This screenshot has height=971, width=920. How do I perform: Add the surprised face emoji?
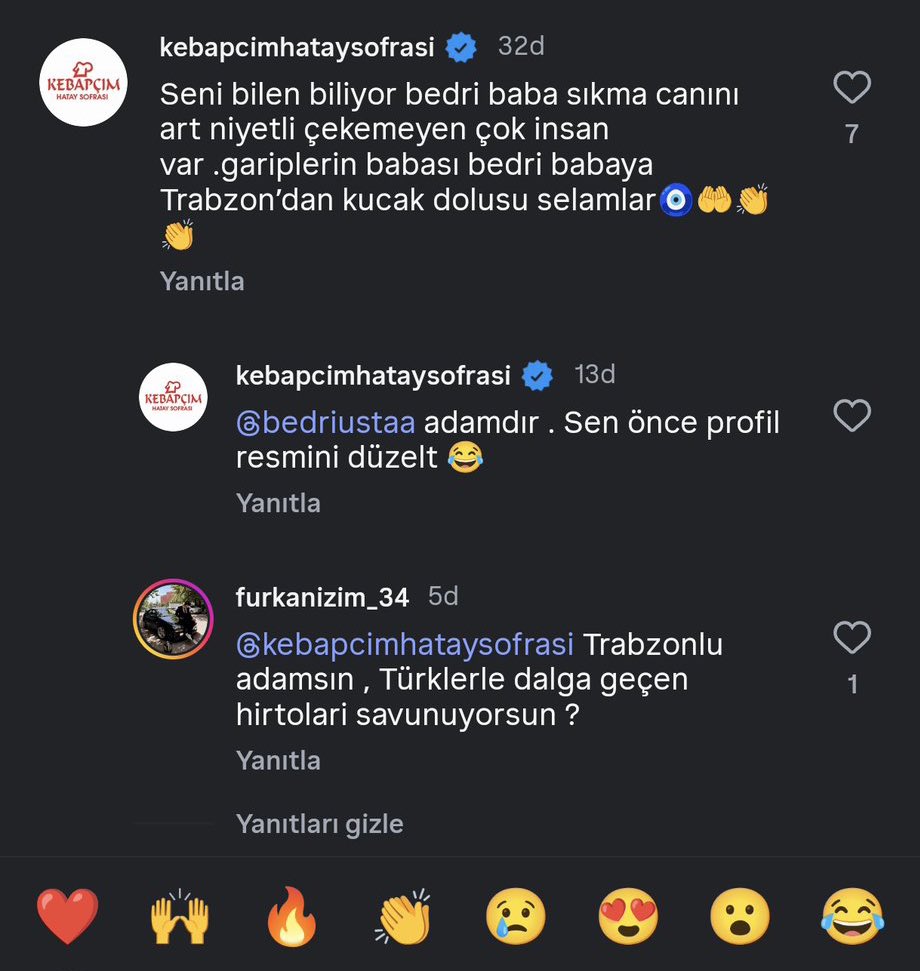coord(740,918)
